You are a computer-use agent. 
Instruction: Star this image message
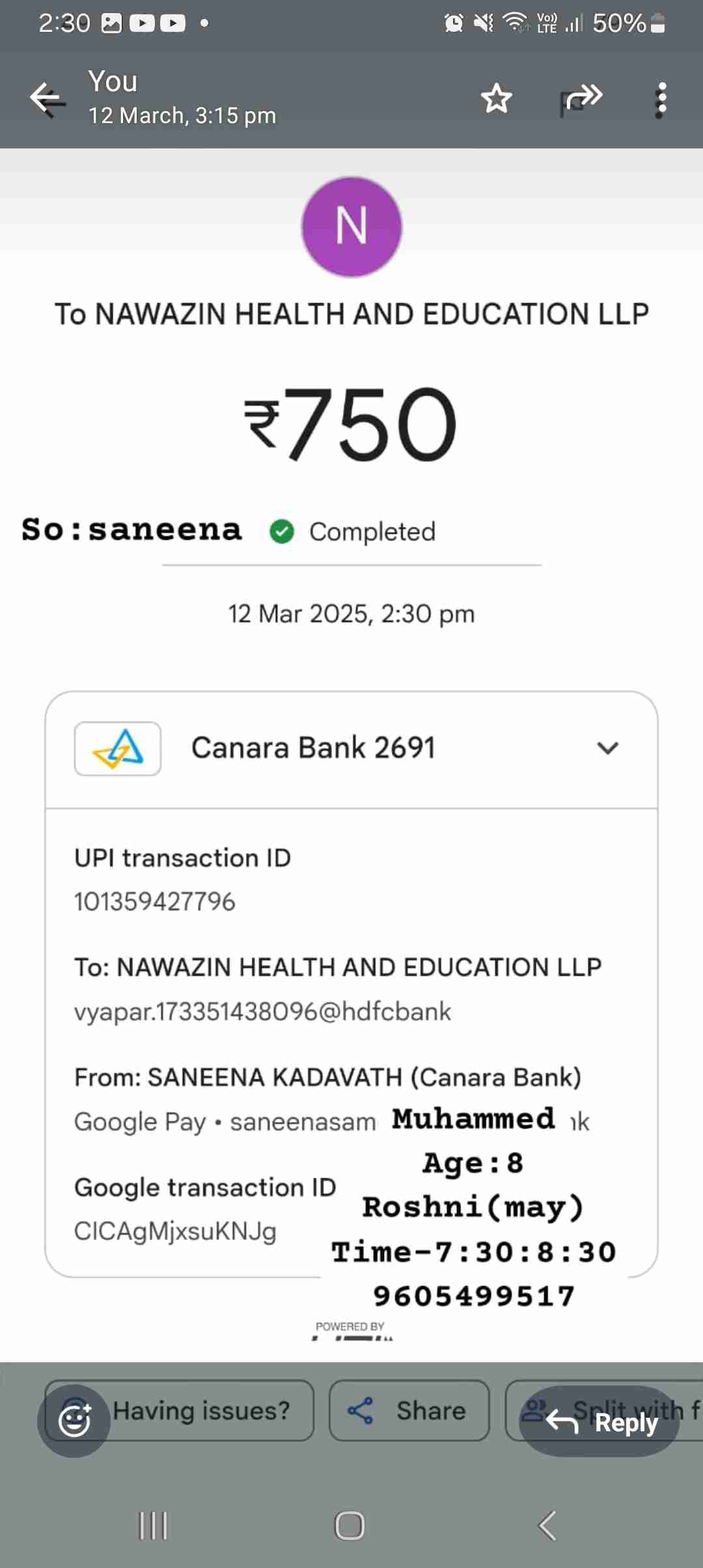(496, 99)
